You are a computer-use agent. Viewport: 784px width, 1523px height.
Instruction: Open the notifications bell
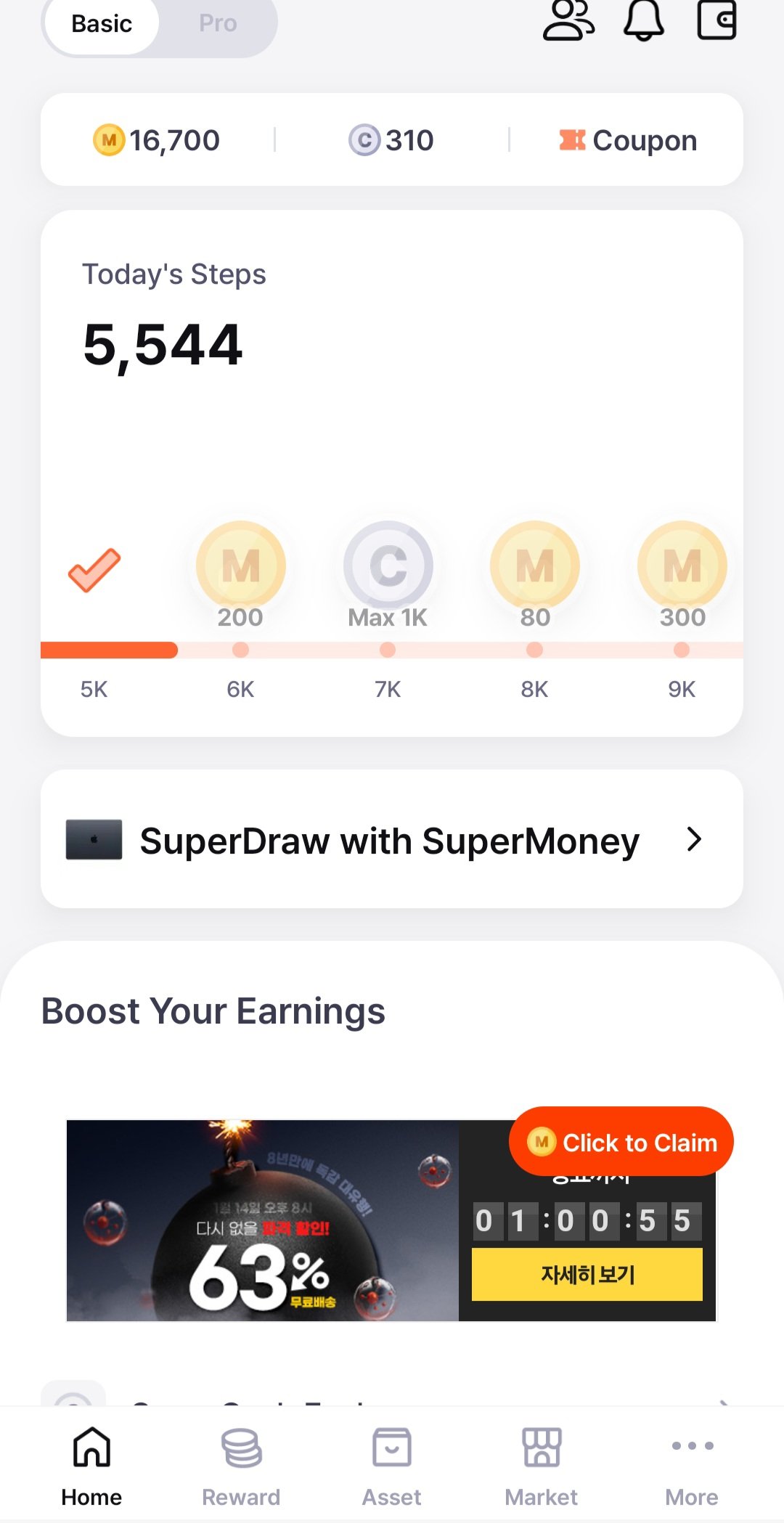[644, 20]
